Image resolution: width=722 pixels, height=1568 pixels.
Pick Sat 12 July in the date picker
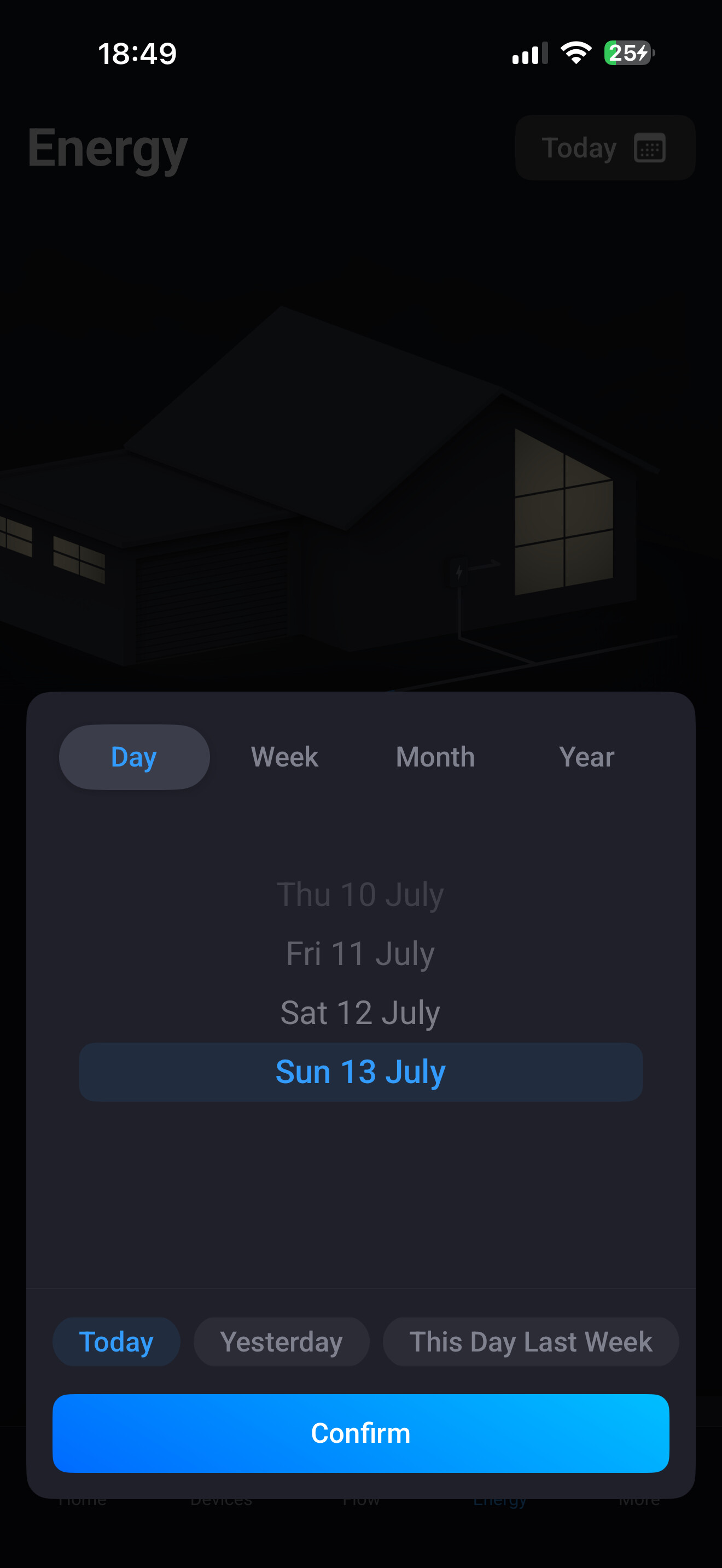click(x=360, y=1013)
